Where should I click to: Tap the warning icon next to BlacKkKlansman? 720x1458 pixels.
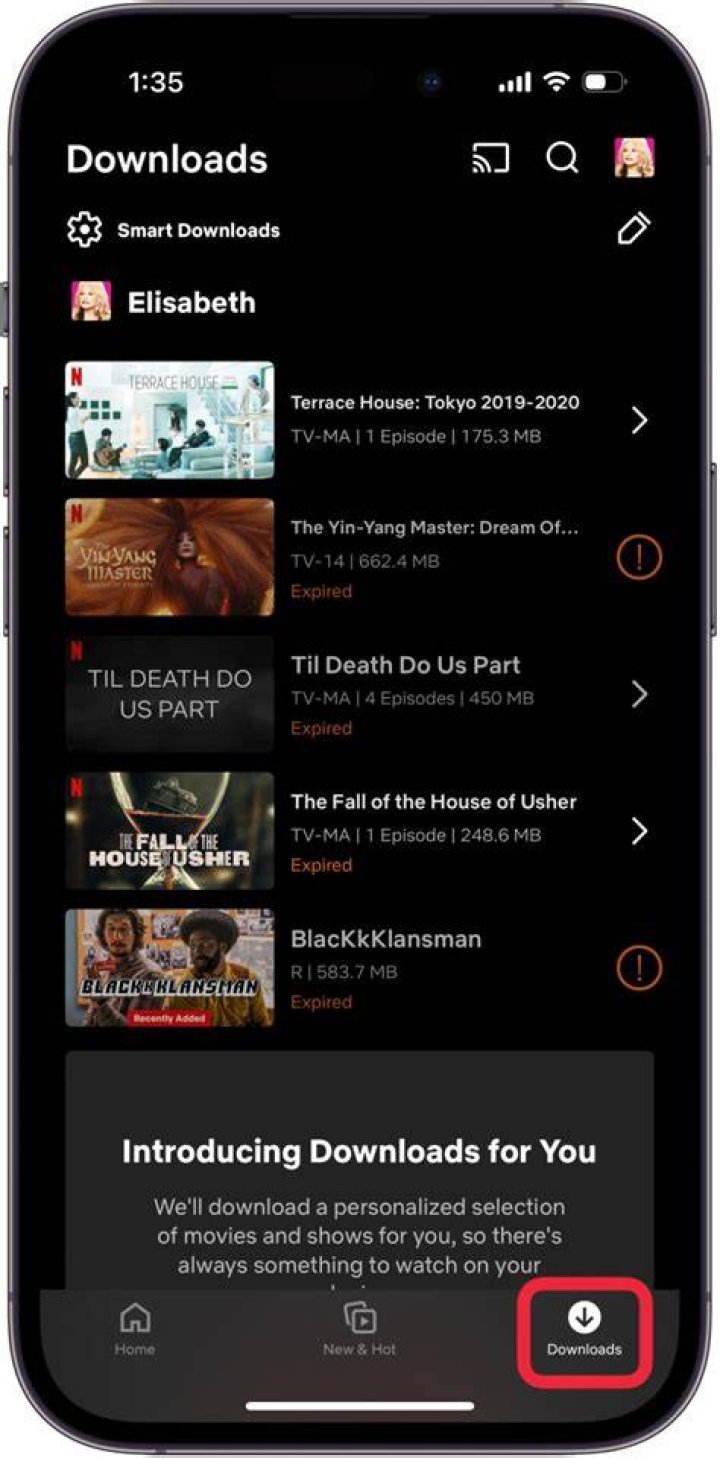[x=639, y=967]
